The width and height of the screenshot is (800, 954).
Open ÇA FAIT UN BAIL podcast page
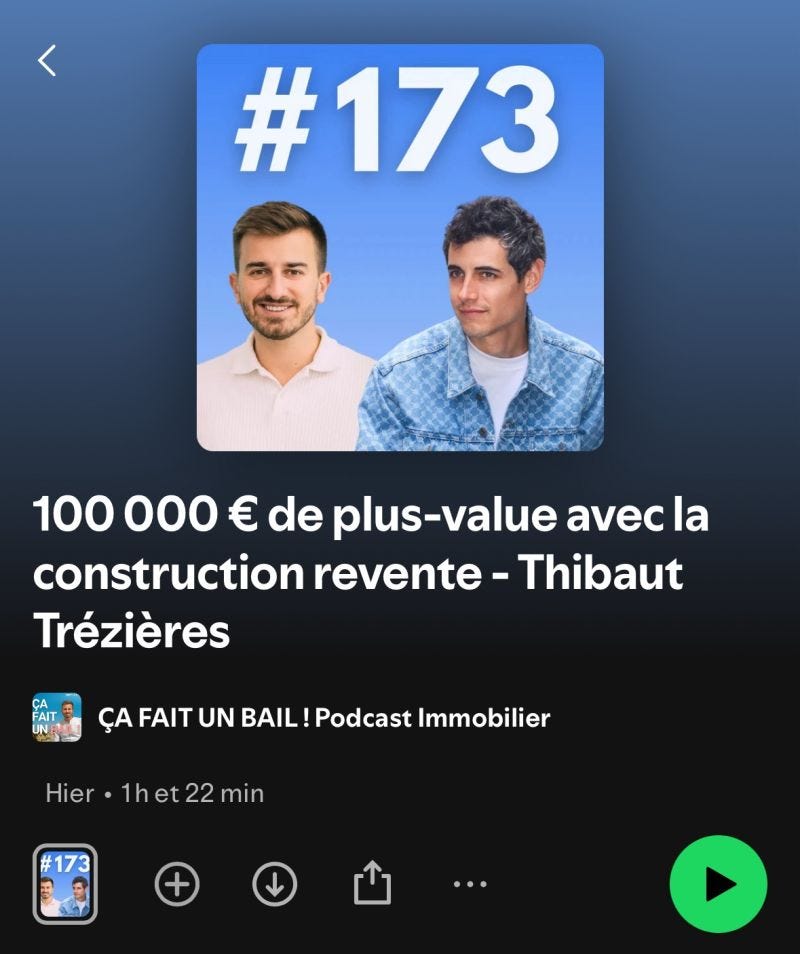pyautogui.click(x=324, y=717)
